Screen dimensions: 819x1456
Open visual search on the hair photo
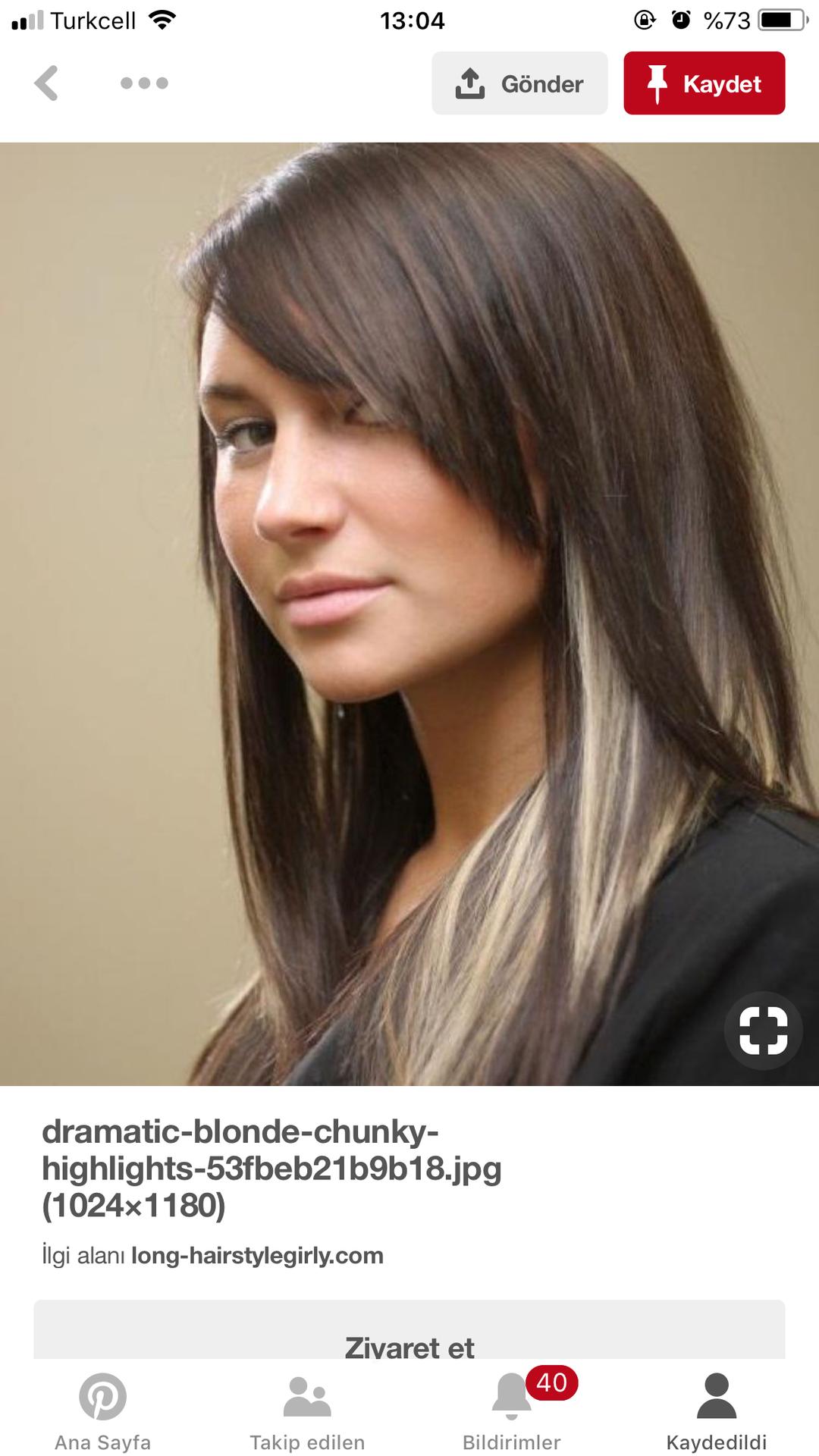pos(763,1031)
